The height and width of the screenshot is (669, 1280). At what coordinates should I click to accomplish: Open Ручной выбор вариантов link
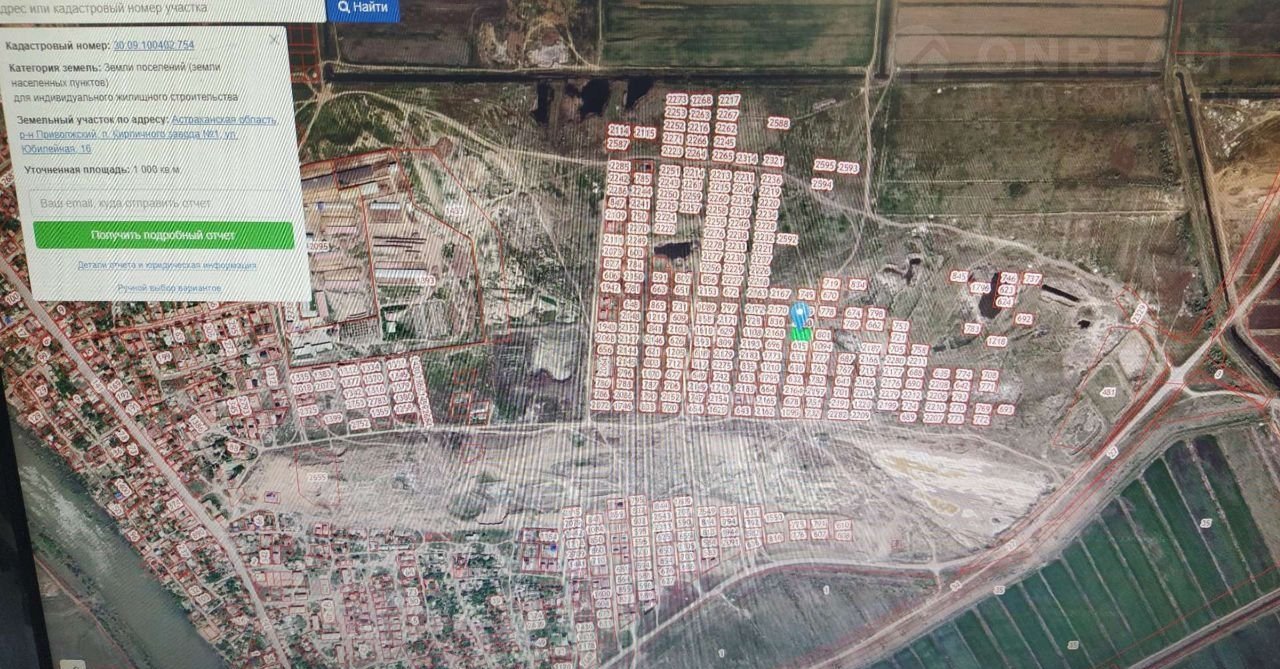(169, 287)
